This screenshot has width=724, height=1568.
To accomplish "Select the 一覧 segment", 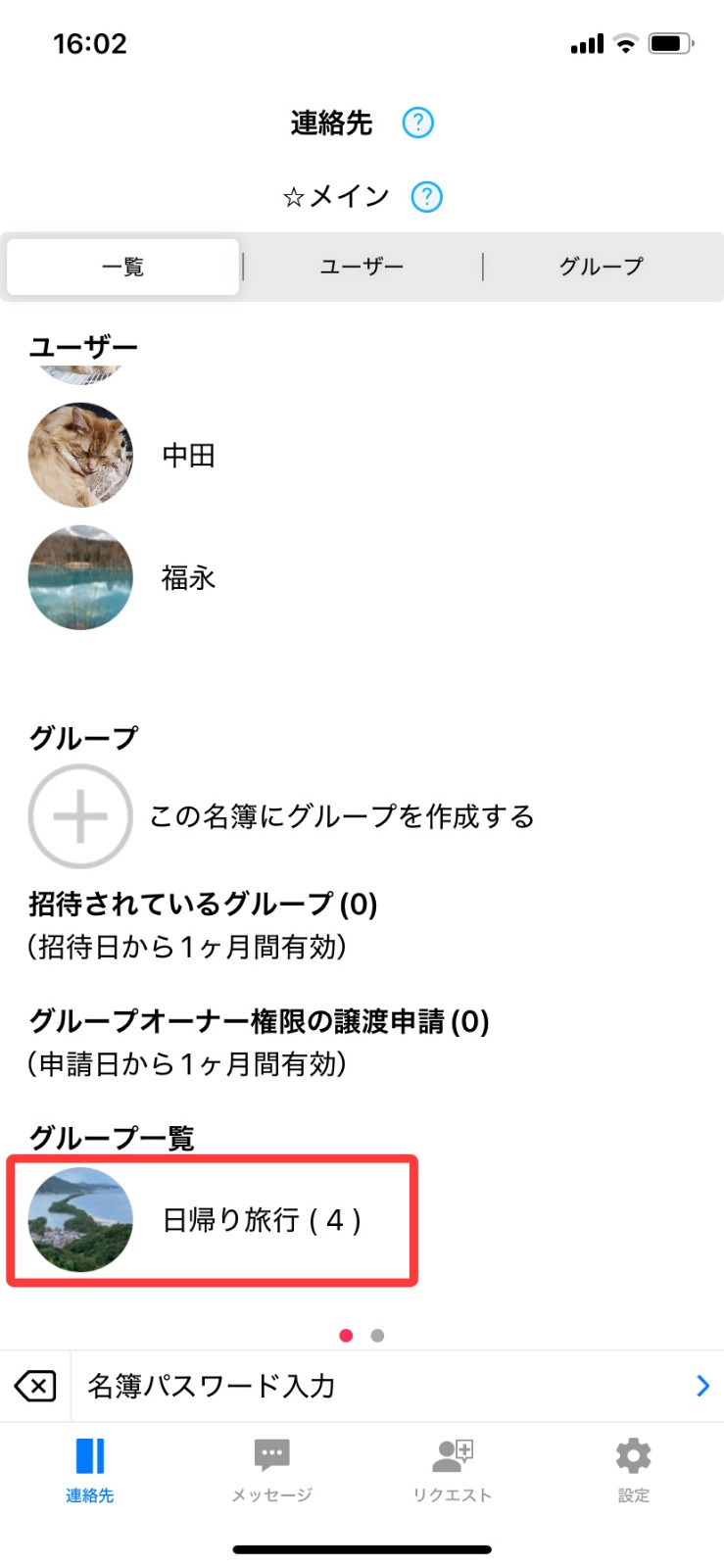I will click(123, 267).
